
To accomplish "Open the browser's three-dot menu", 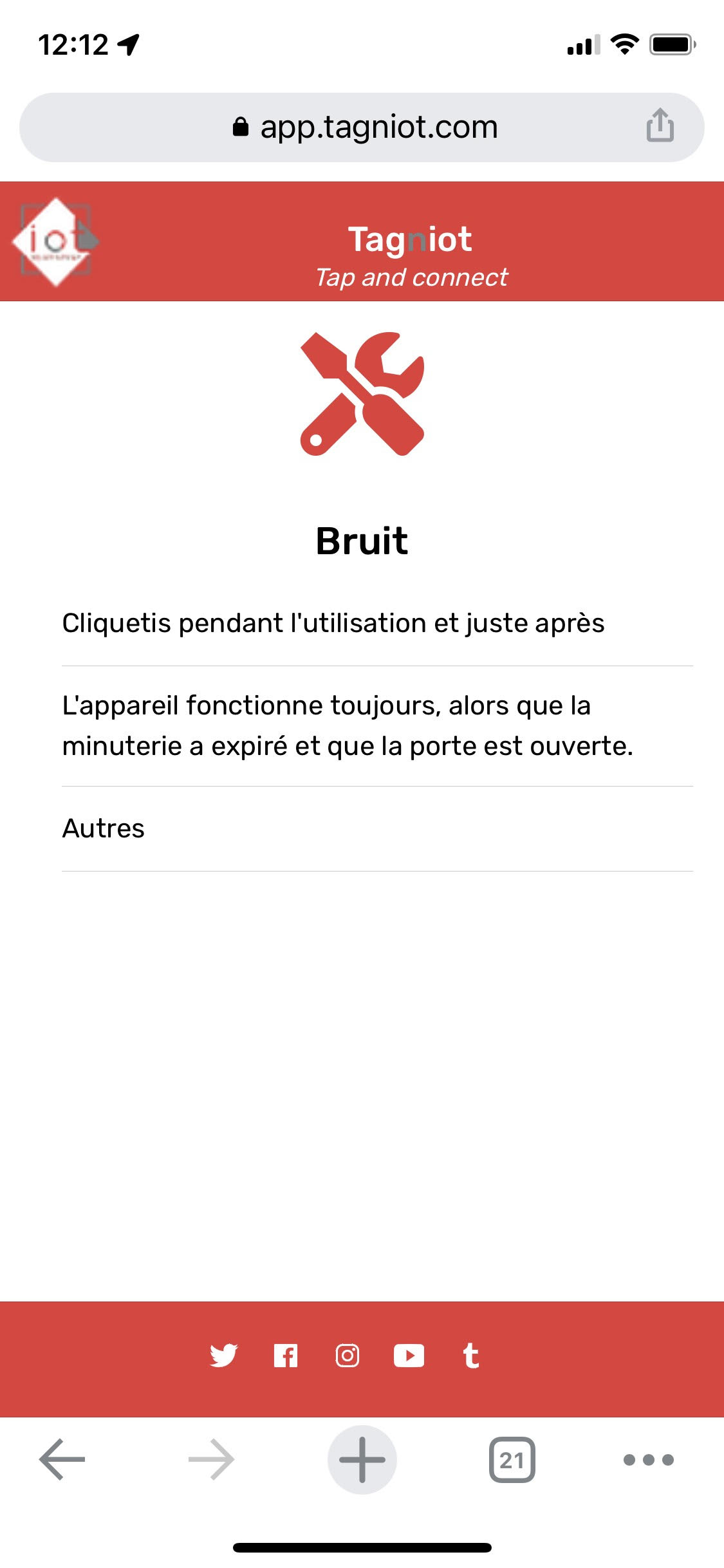I will [649, 1459].
